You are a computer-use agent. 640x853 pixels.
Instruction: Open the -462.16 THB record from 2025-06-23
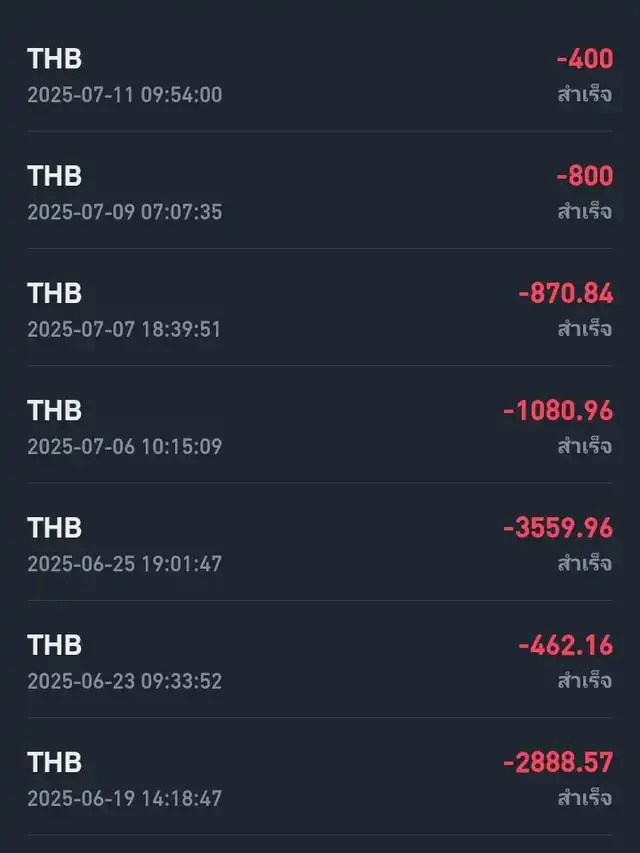tap(320, 660)
